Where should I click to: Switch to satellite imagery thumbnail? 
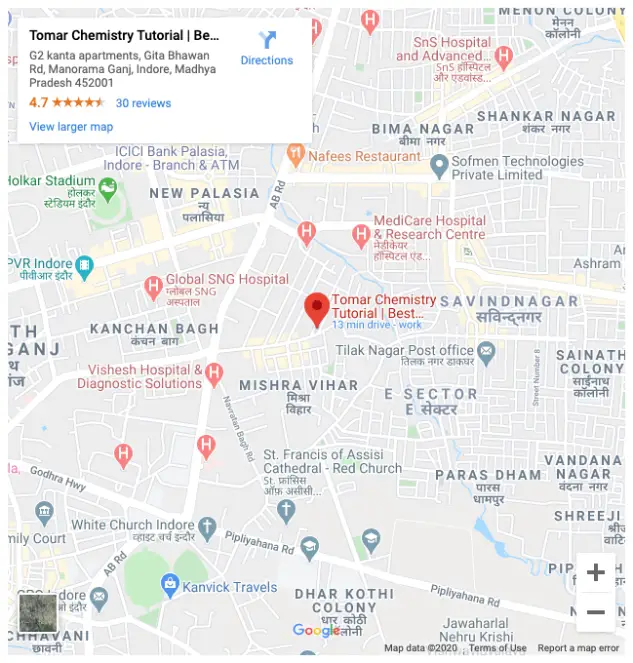point(39,613)
